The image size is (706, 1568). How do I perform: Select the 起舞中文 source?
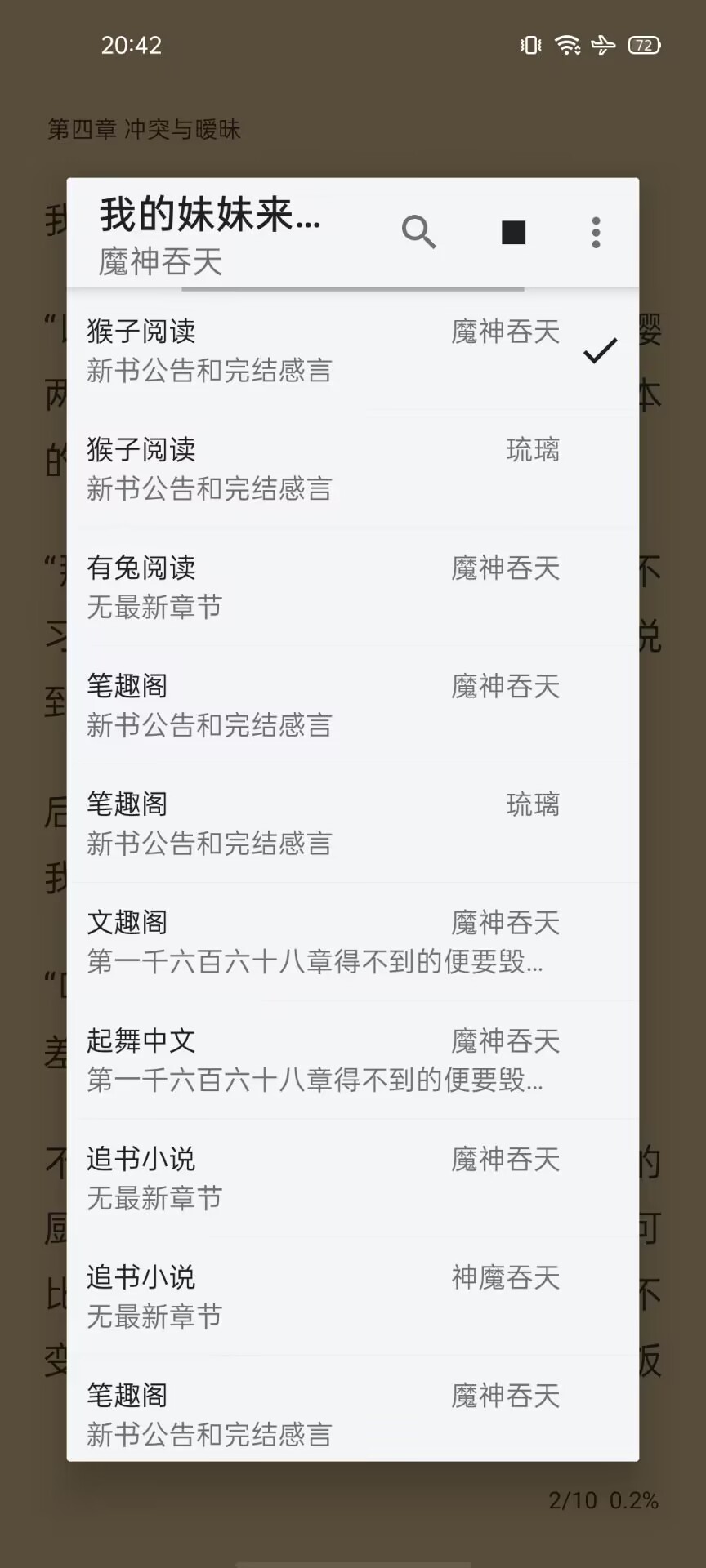click(353, 1060)
